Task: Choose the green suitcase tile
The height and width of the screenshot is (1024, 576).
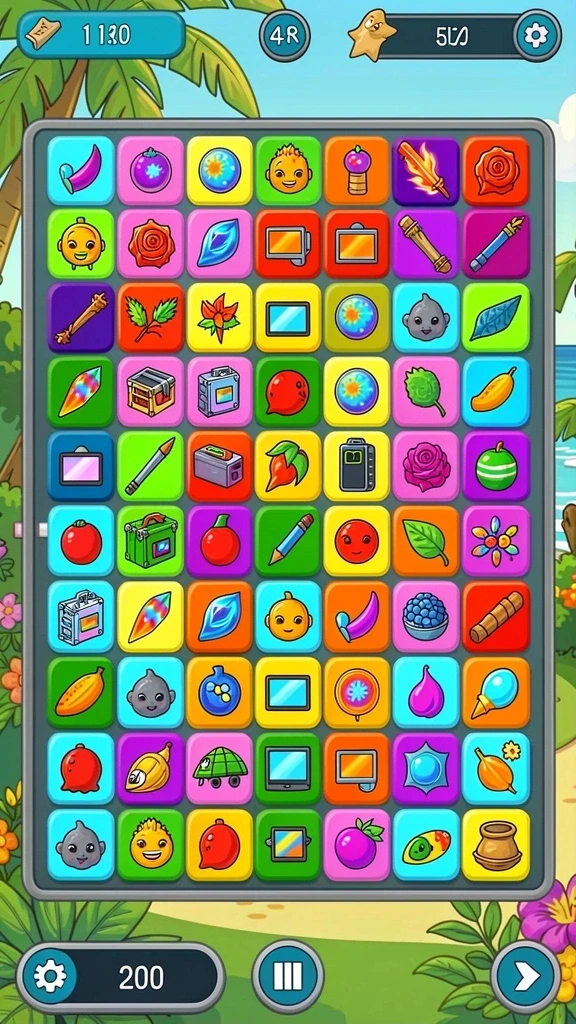Action: tap(150, 541)
